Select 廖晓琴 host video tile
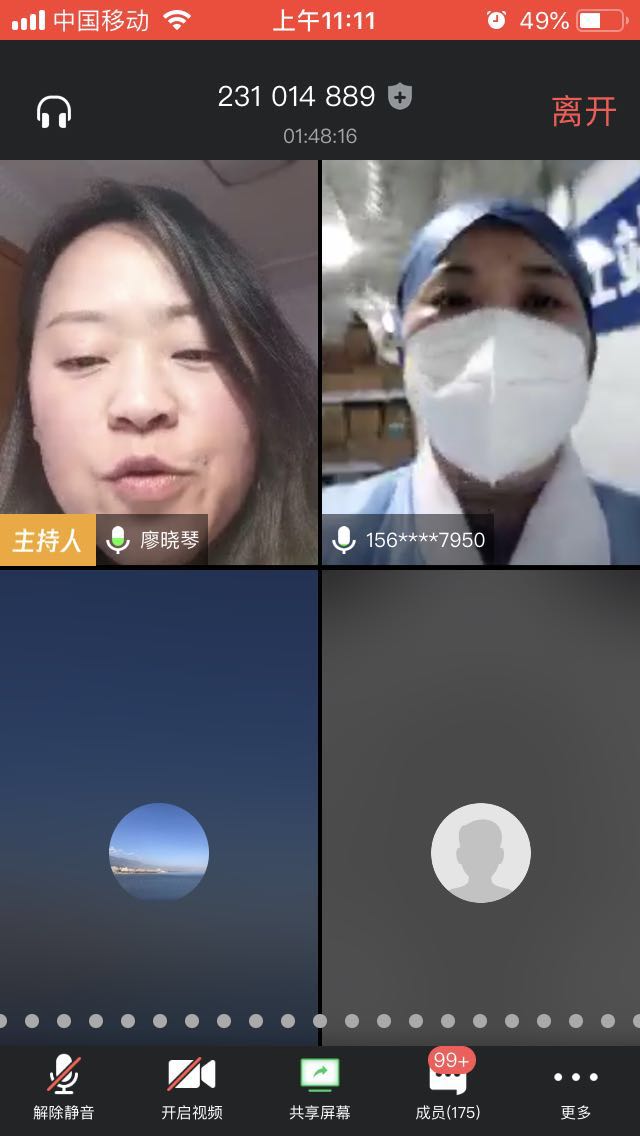Image resolution: width=640 pixels, height=1136 pixels. (x=158, y=360)
